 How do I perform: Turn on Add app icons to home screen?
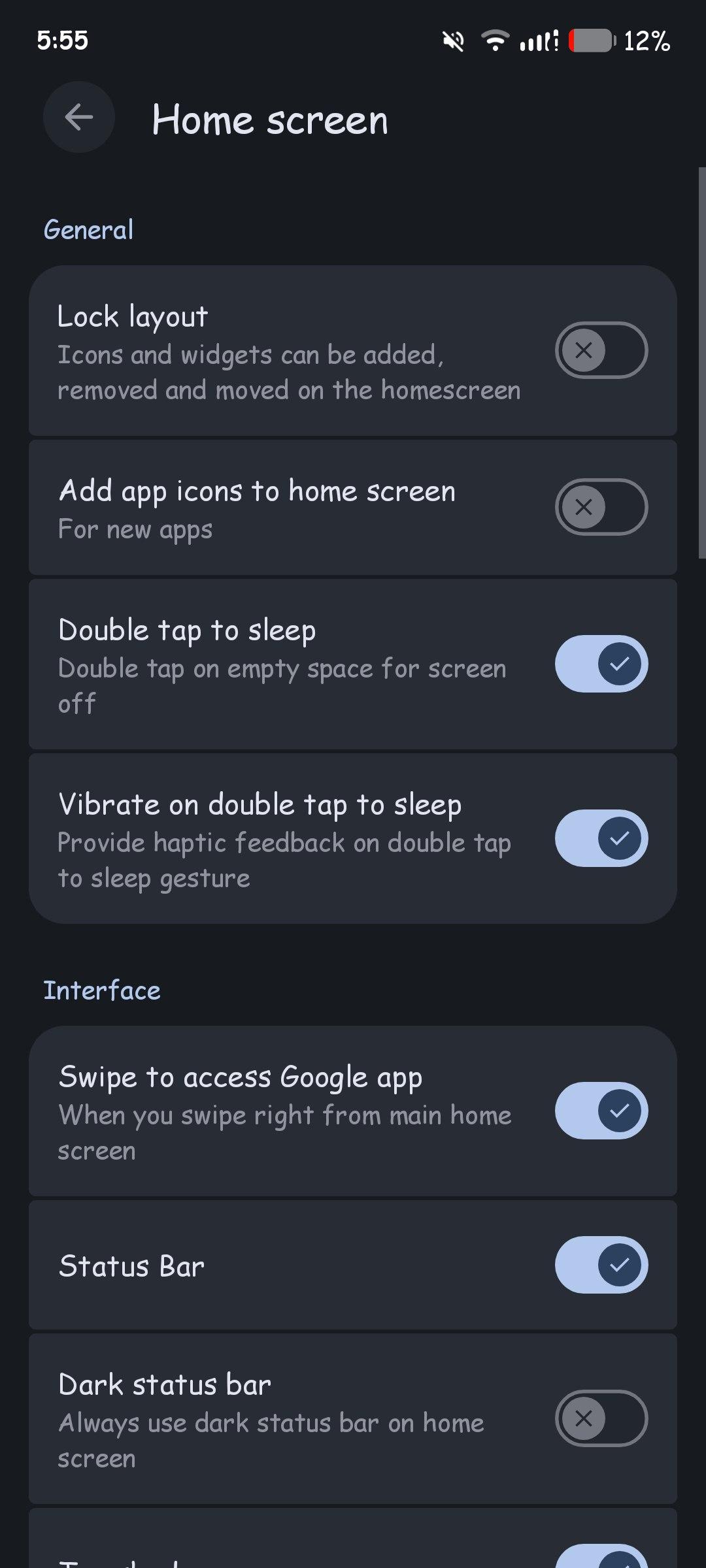(601, 507)
